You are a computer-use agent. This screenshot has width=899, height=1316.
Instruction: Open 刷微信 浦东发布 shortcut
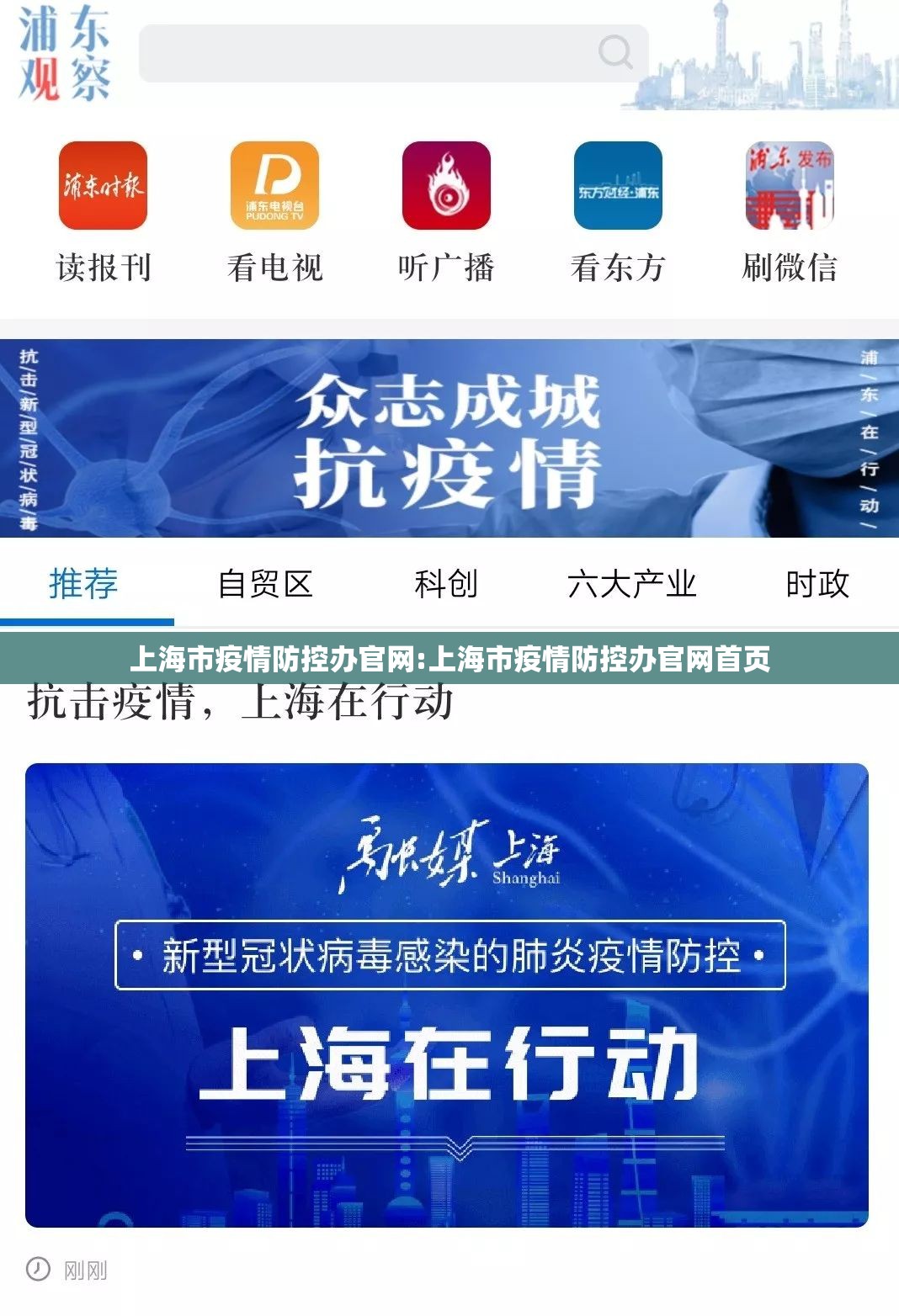[790, 186]
